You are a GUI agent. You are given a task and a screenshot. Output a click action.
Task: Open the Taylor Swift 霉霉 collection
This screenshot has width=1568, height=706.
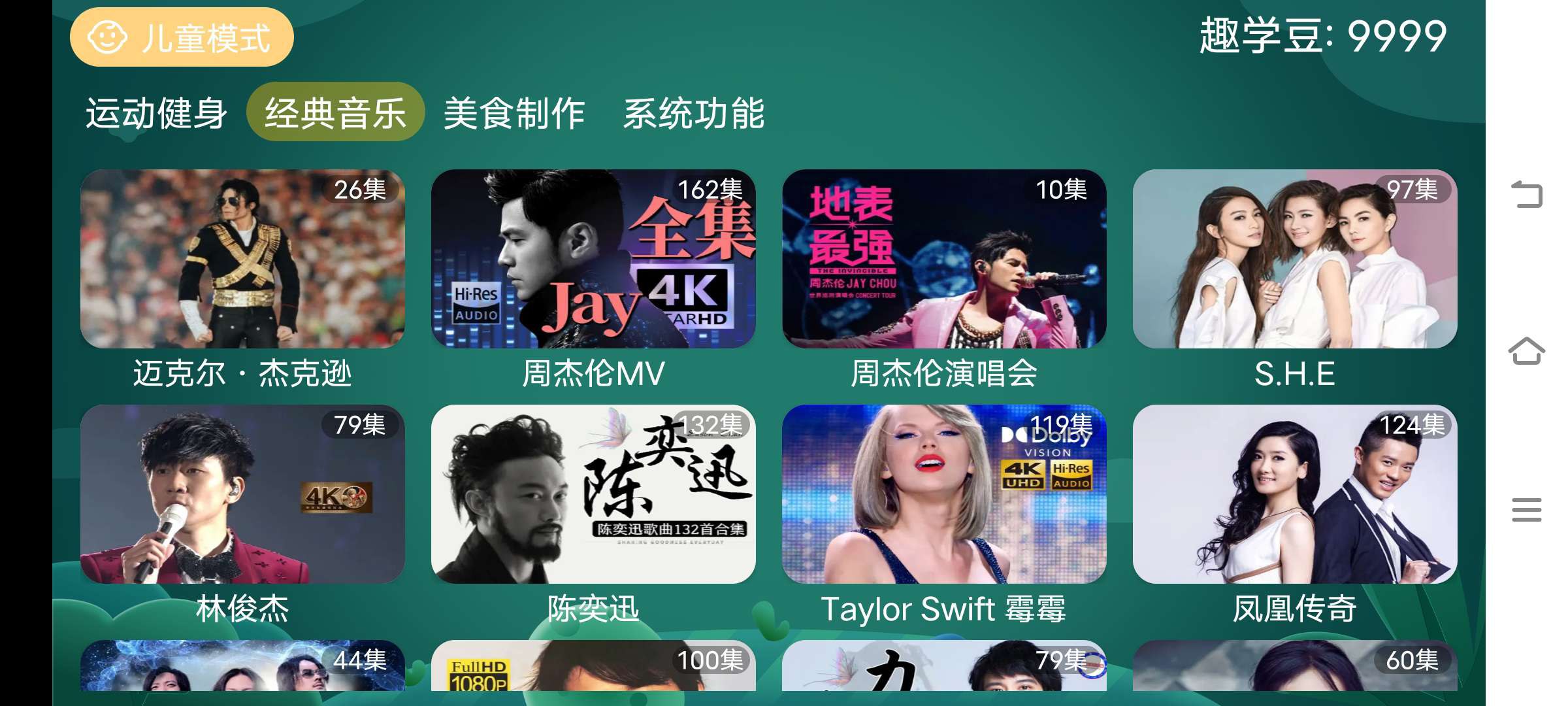[944, 495]
